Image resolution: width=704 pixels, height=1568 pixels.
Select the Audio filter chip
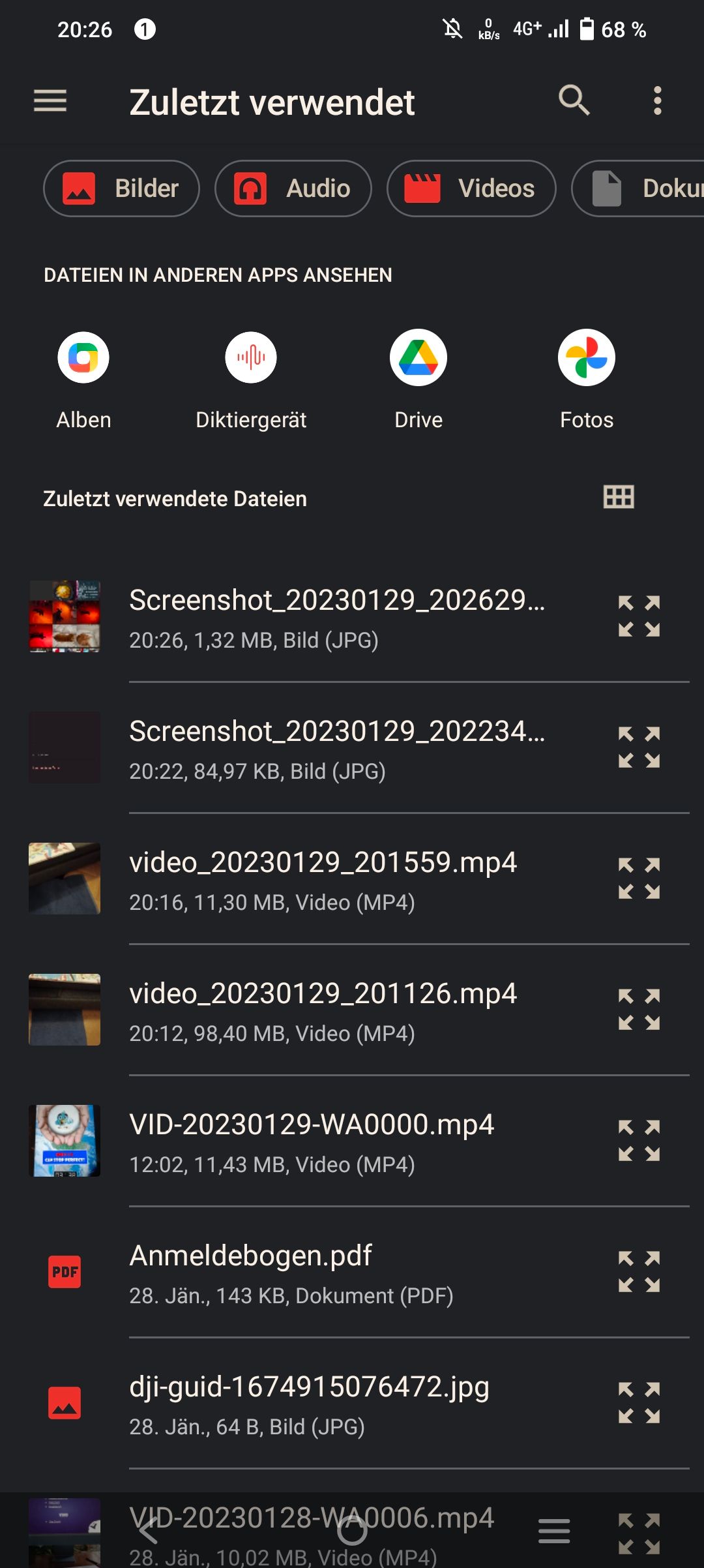[x=293, y=188]
